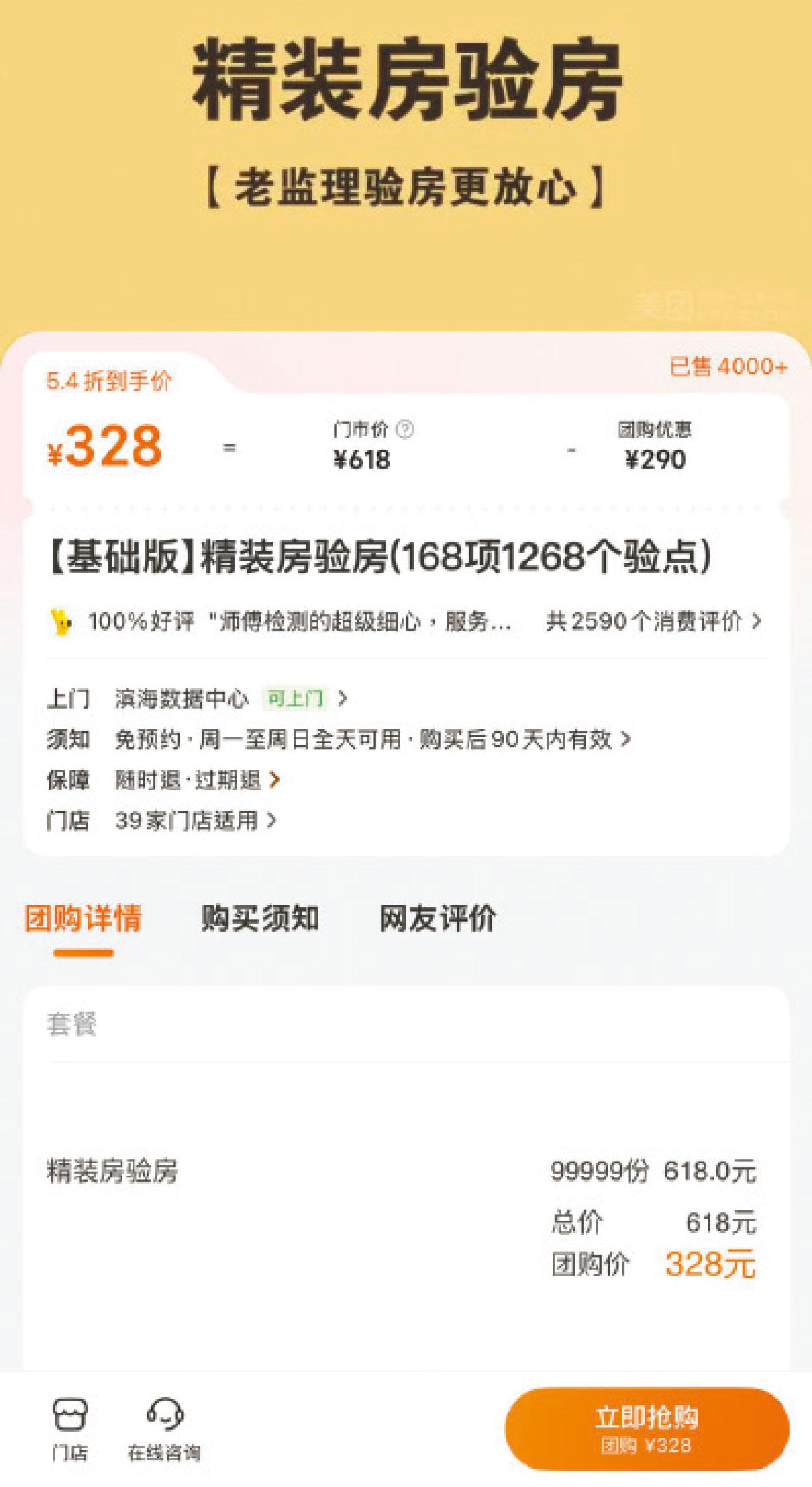The height and width of the screenshot is (1487, 812).
Task: Switch to the 购买须知 tab
Action: pos(260,918)
